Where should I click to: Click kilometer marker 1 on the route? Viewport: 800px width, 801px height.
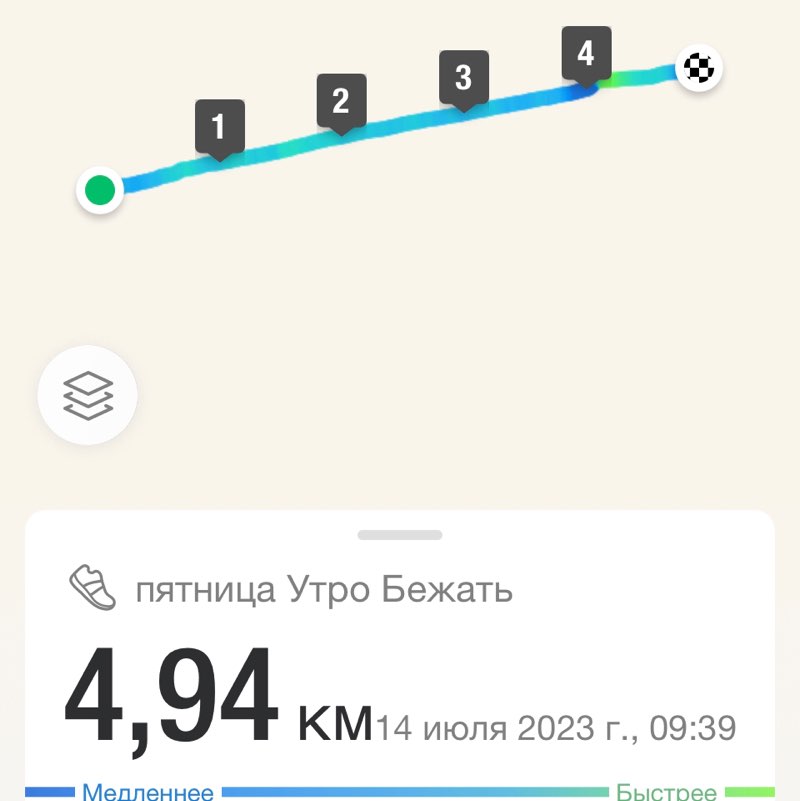[x=221, y=126]
